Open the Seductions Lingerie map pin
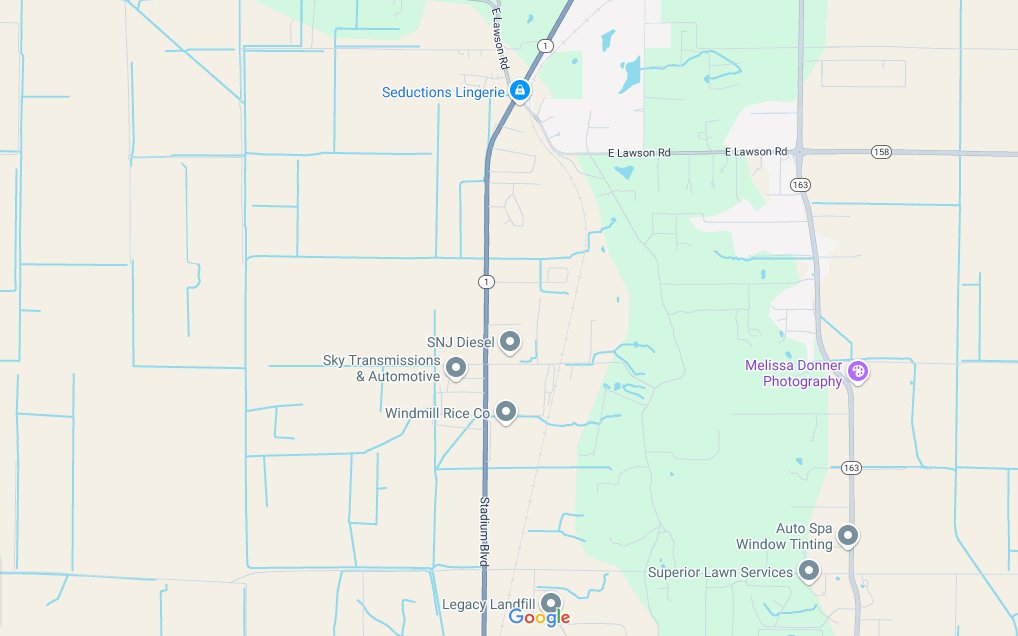This screenshot has width=1018, height=636. click(x=519, y=91)
